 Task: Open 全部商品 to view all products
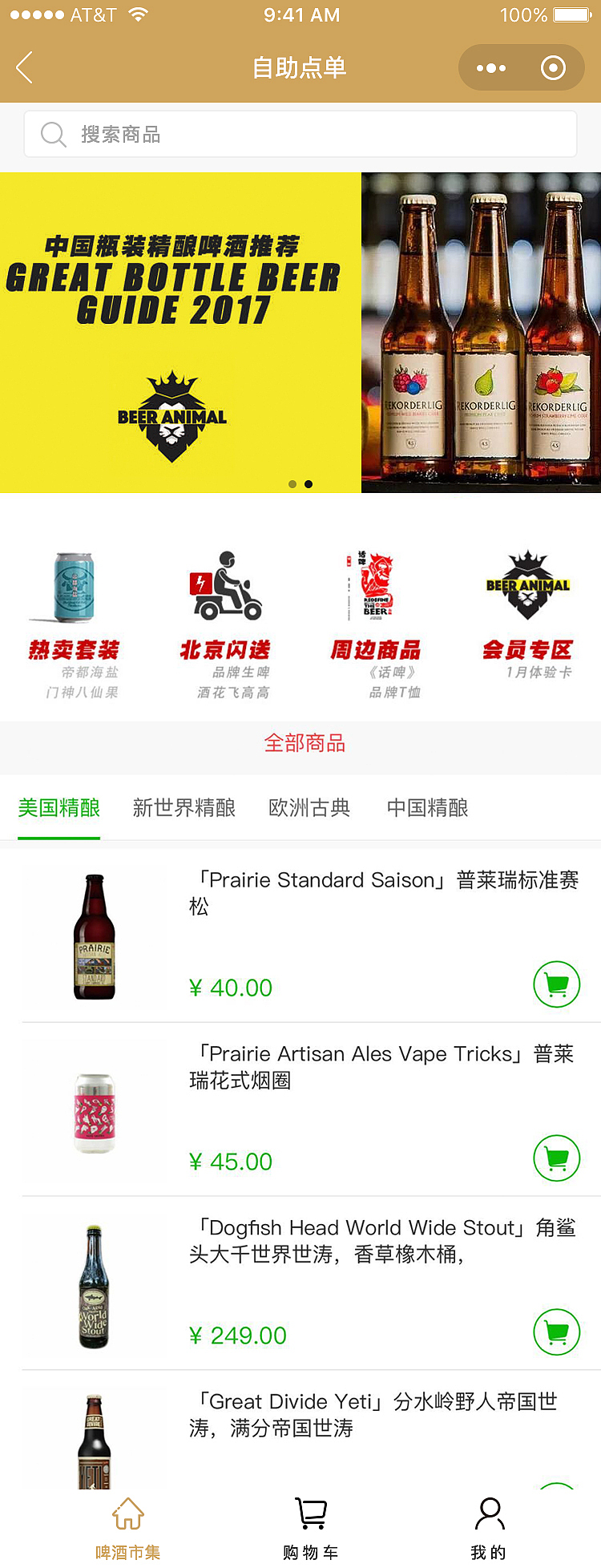pyautogui.click(x=304, y=744)
